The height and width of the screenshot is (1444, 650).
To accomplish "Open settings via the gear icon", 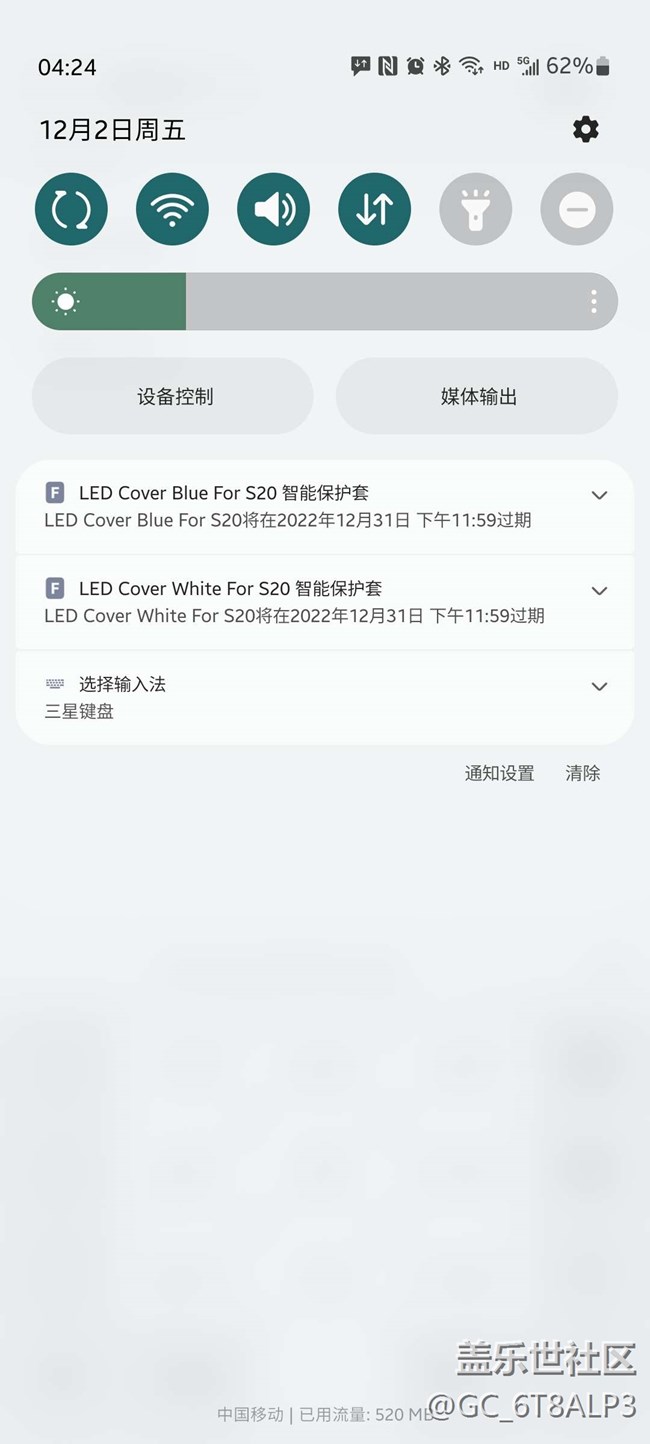I will pyautogui.click(x=585, y=129).
